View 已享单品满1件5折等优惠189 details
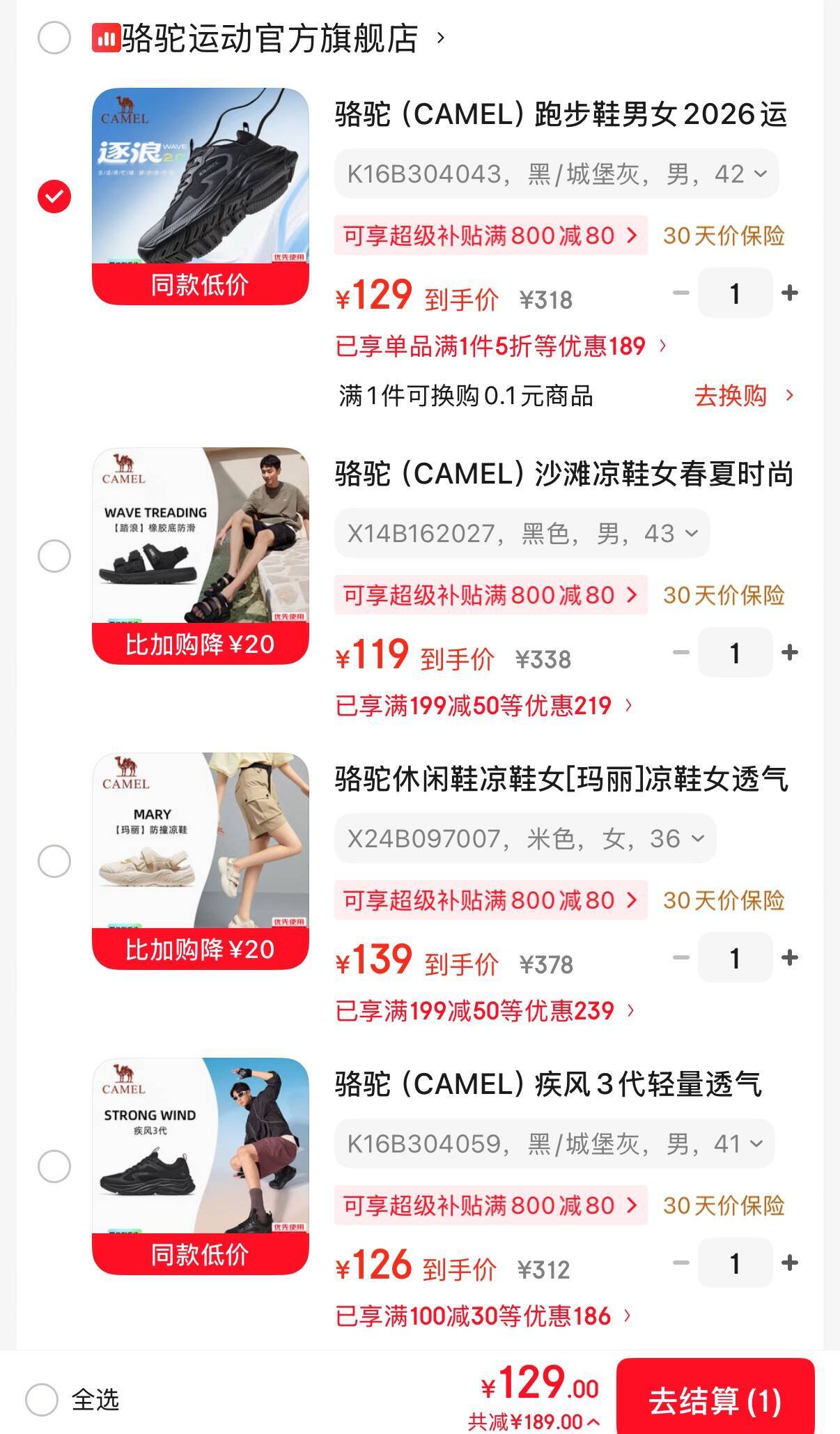The width and height of the screenshot is (840, 1434). point(500,346)
